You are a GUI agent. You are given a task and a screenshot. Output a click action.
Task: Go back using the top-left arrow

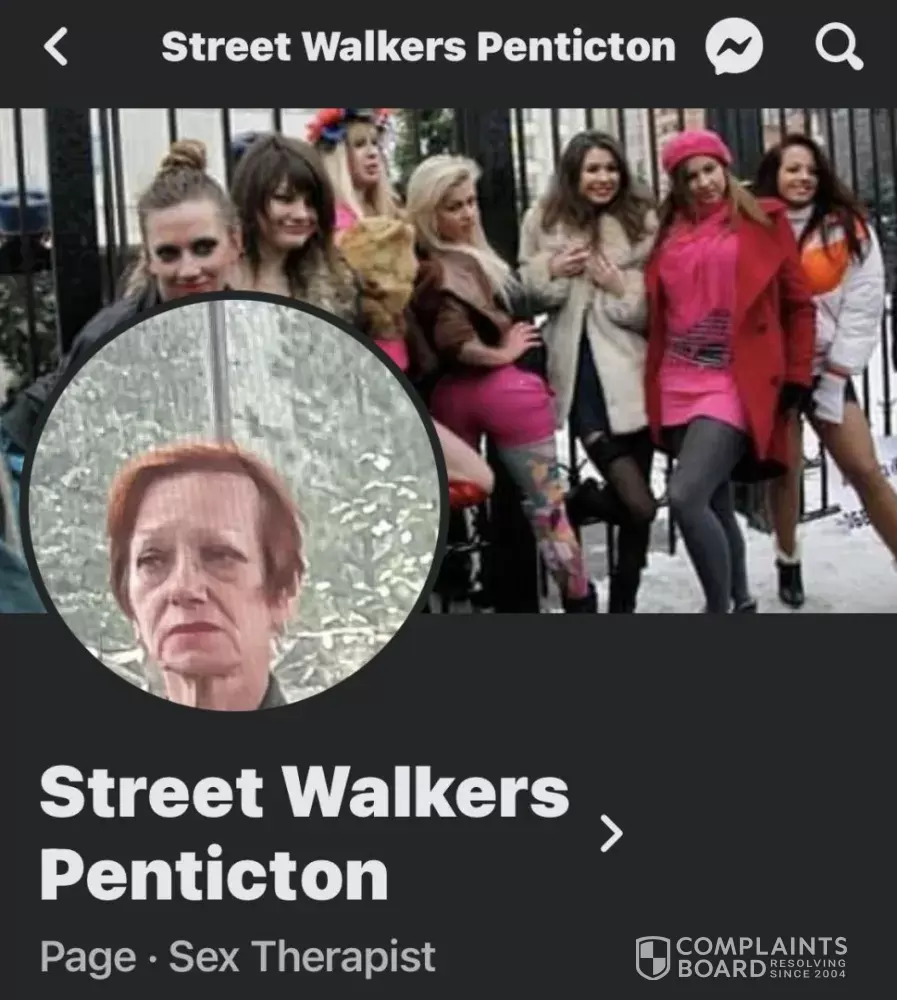click(x=57, y=47)
